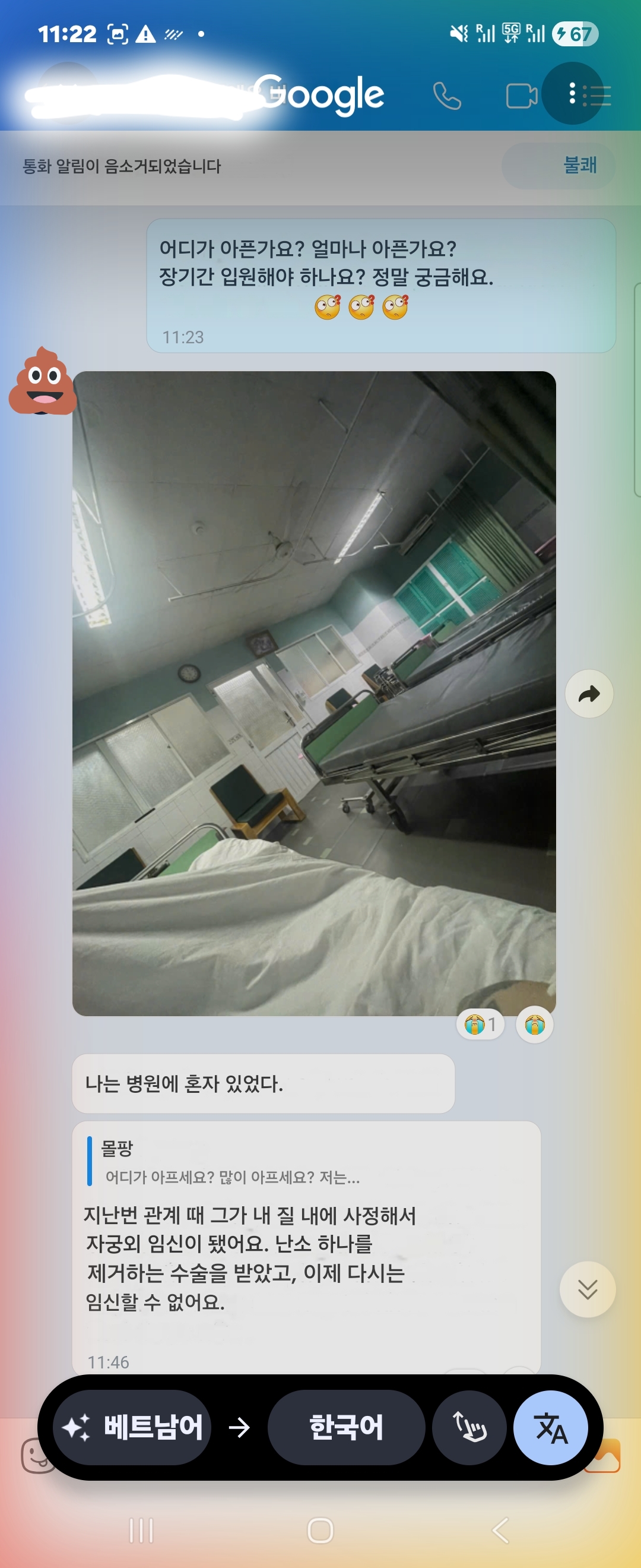Start a voice call from the chat header
Image resolution: width=641 pixels, height=1568 pixels.
coord(447,96)
